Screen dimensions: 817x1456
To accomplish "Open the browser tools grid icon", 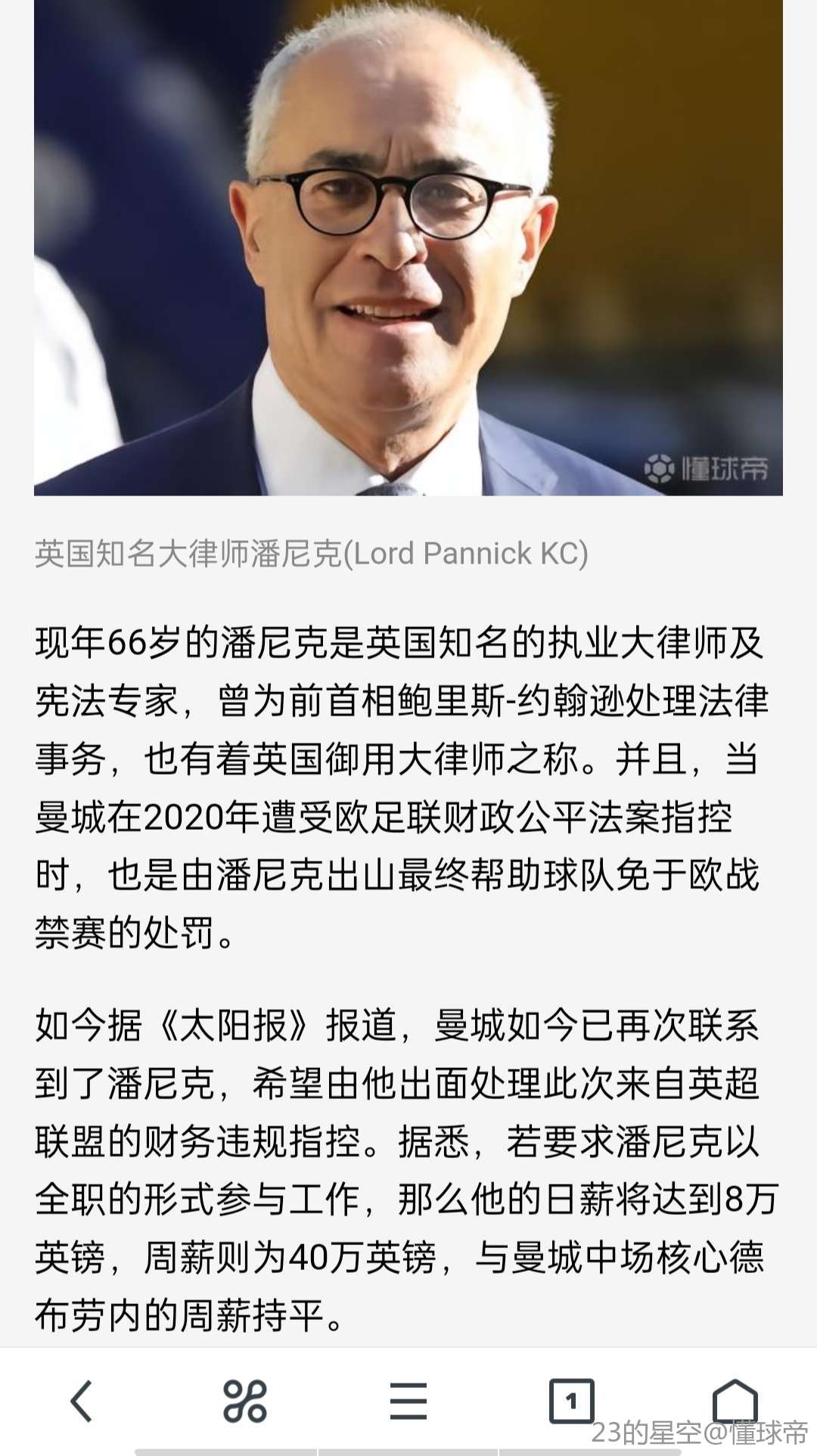I will tap(245, 1401).
